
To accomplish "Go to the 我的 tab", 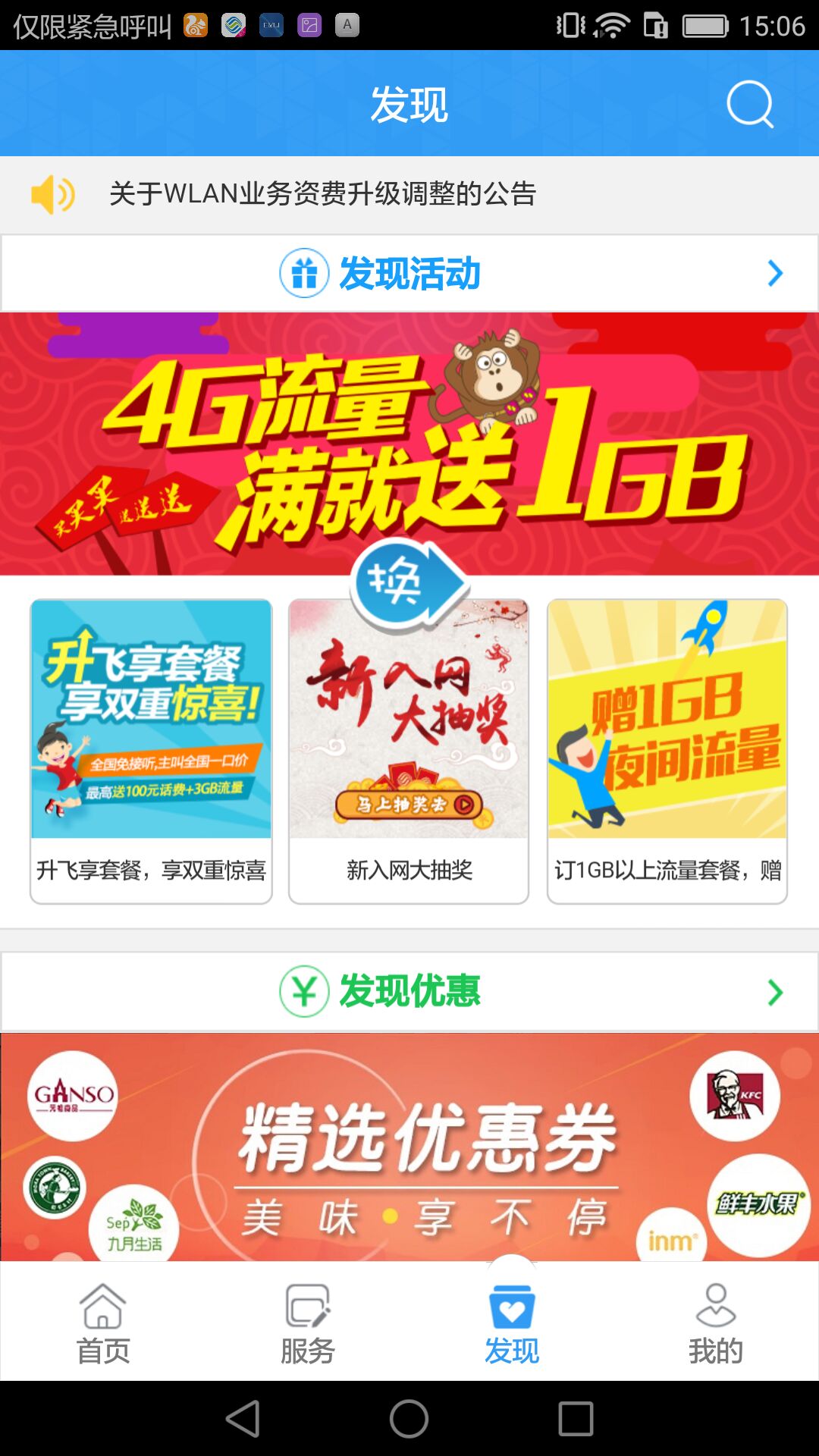I will [715, 1323].
